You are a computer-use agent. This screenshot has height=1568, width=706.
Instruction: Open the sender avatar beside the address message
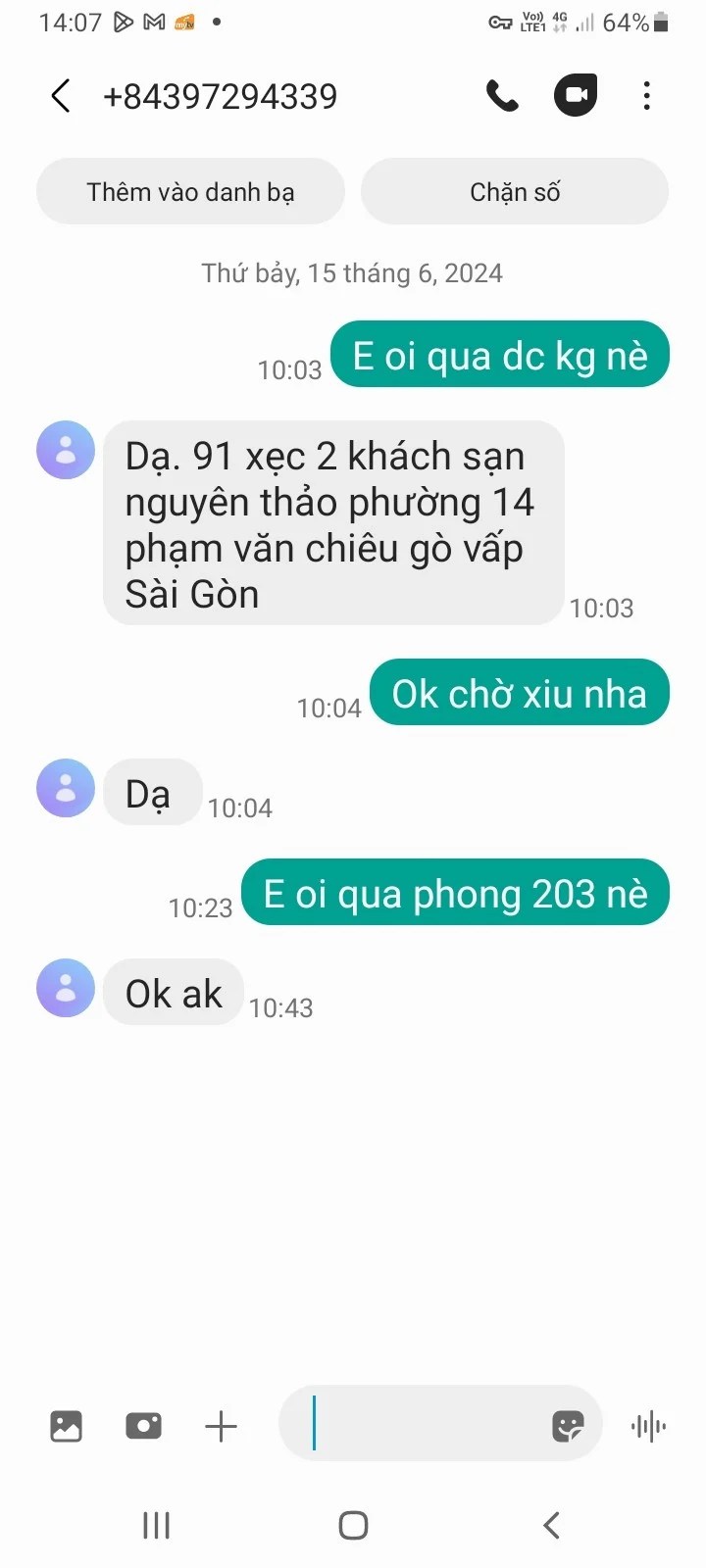(66, 451)
